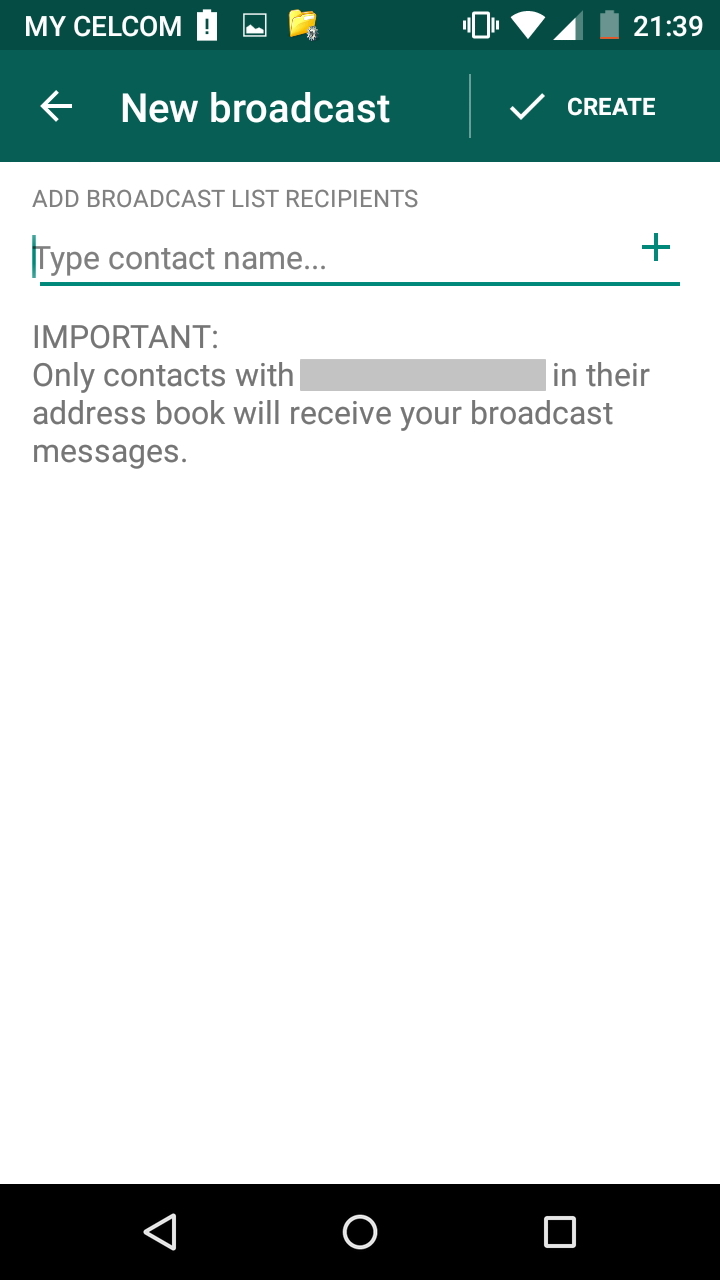Open the contact picker plus icon
Viewport: 720px width, 1280px height.
tap(656, 247)
